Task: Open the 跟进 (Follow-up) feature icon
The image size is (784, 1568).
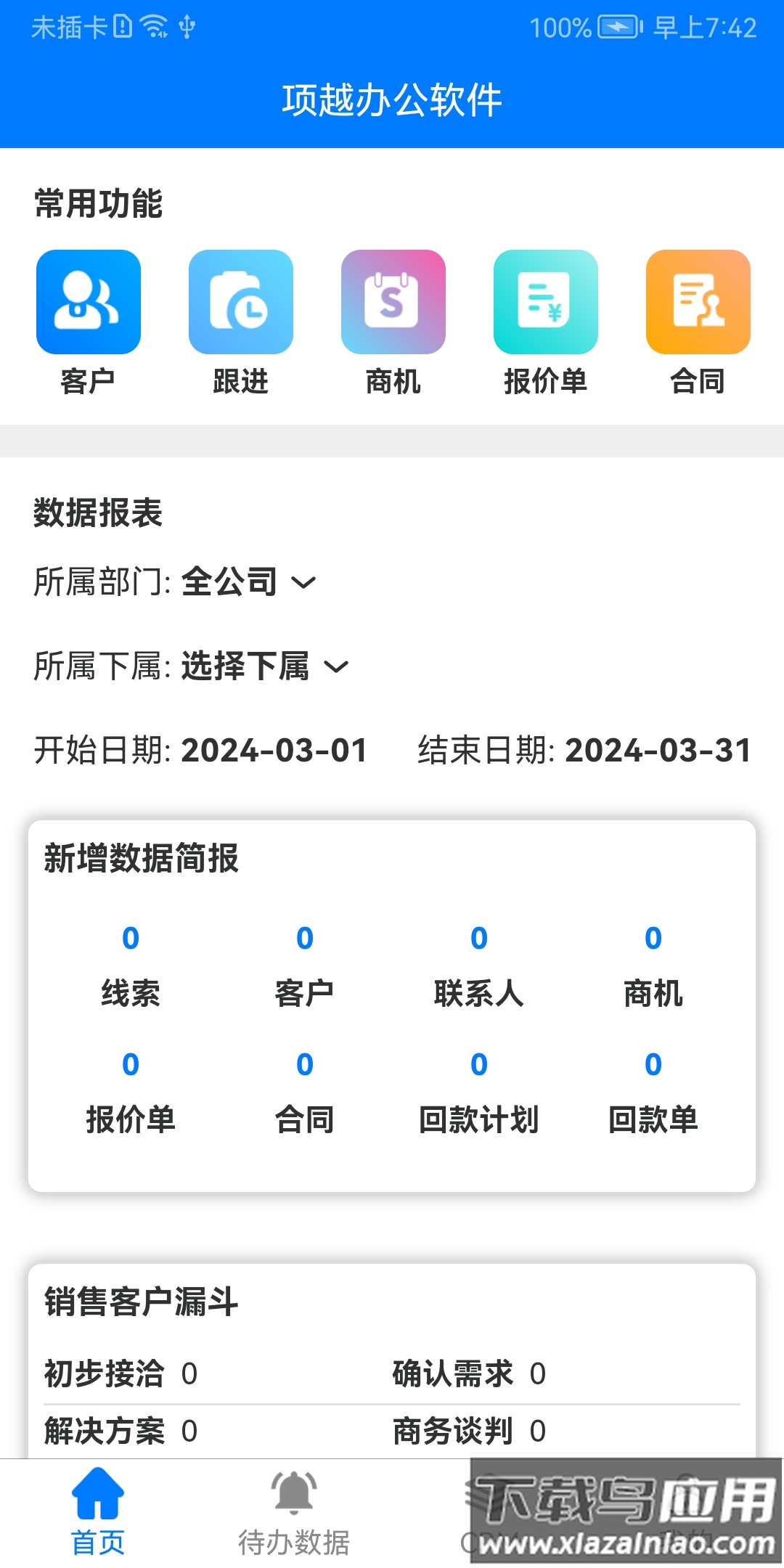Action: 240,302
